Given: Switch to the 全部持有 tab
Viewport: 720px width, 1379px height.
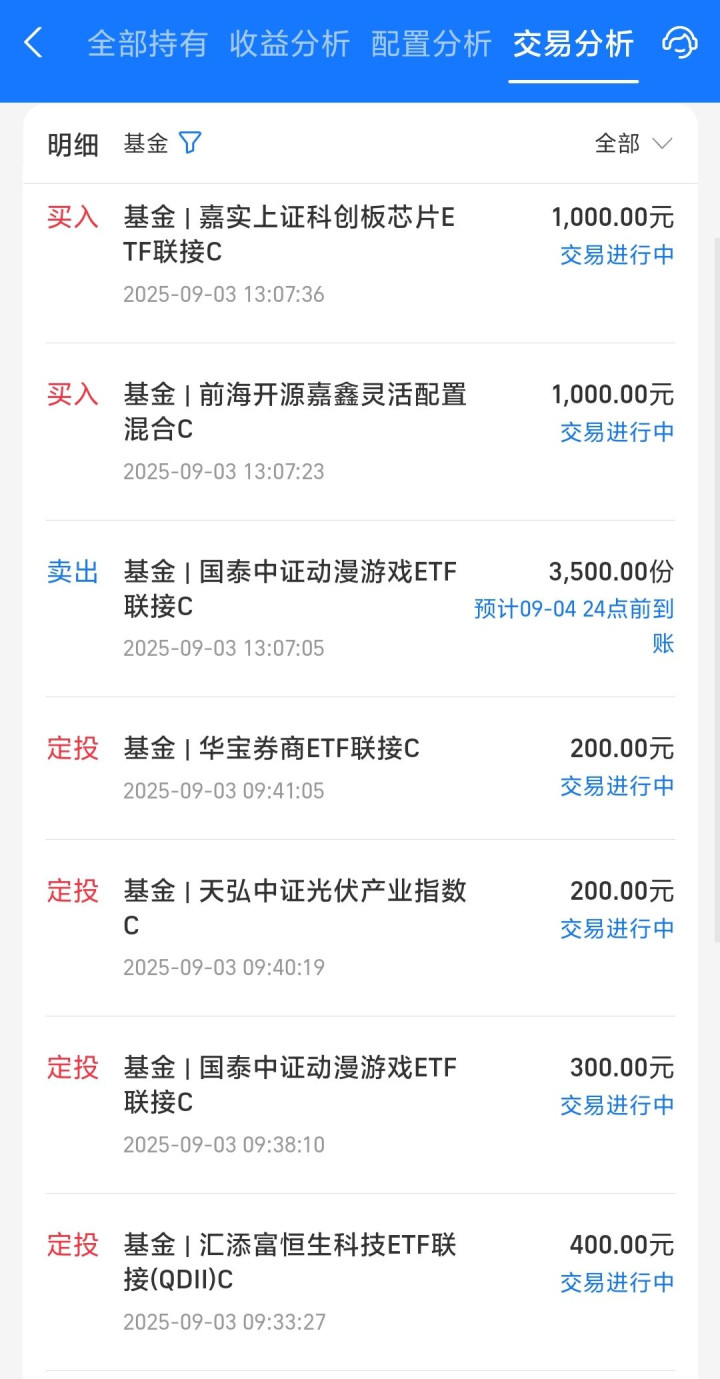Looking at the screenshot, I should [x=147, y=44].
